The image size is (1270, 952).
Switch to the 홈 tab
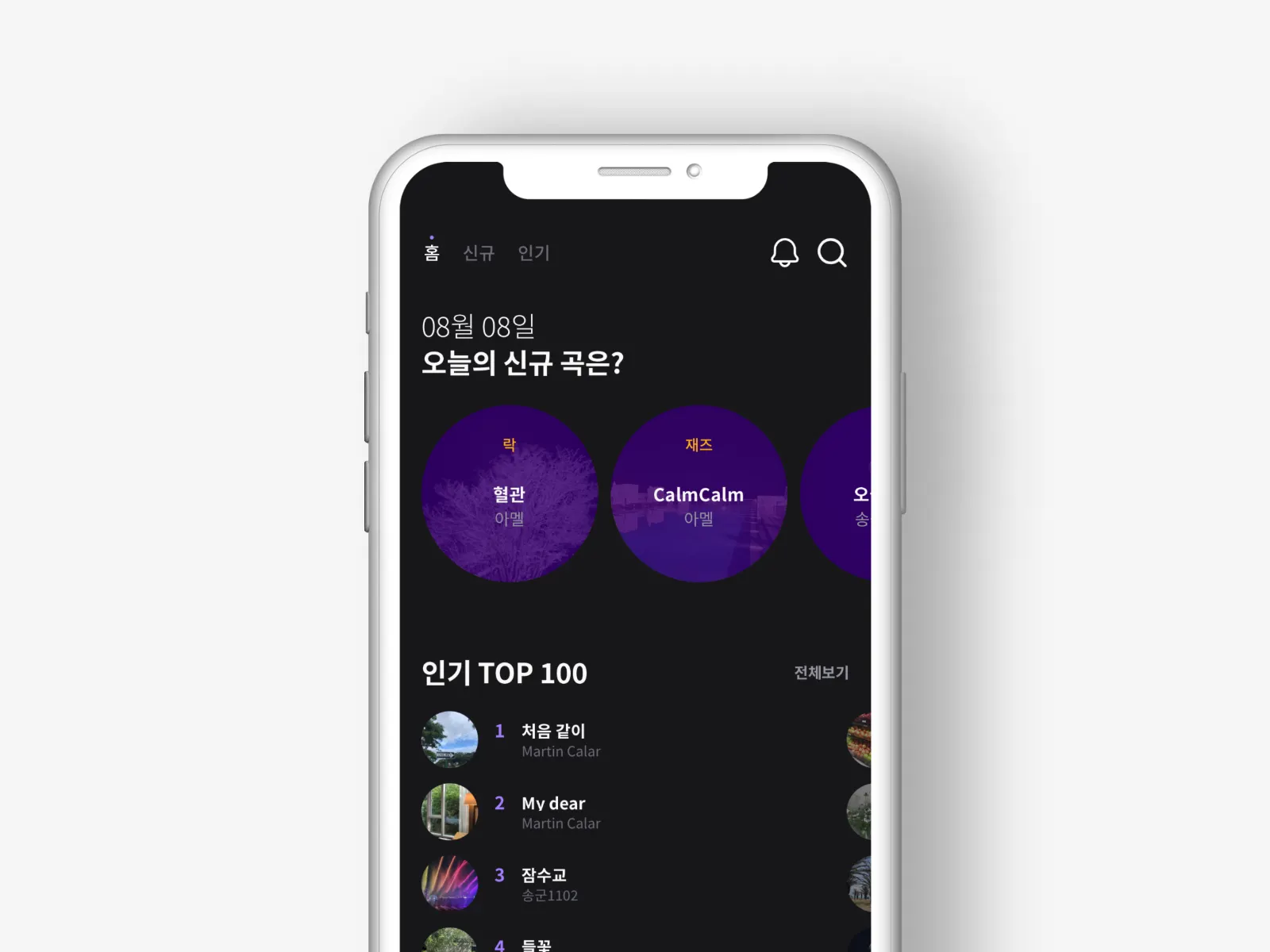click(432, 253)
